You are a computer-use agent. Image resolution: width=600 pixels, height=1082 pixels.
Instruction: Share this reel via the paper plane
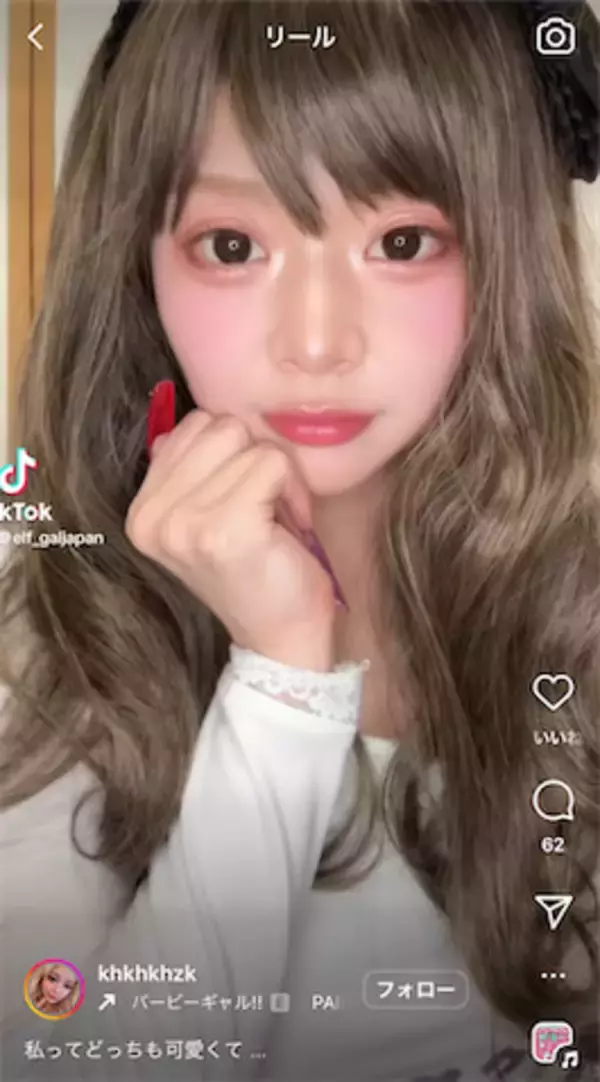tap(552, 911)
